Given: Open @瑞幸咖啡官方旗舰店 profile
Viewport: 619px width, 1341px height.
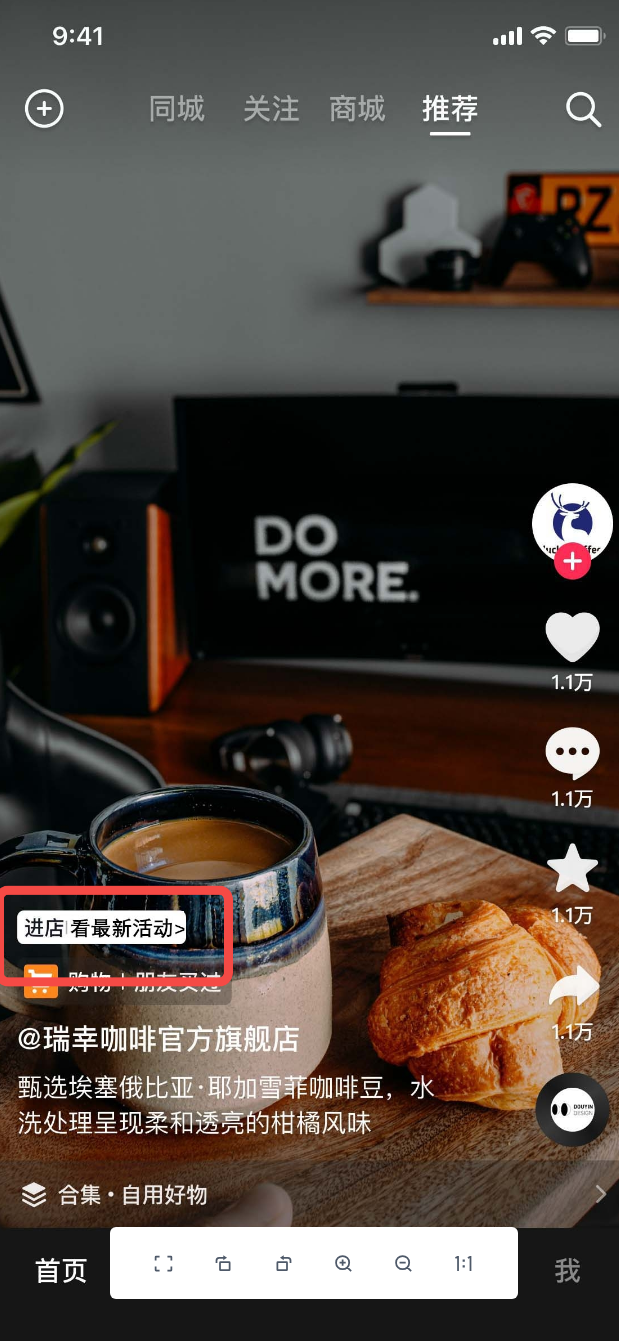Looking at the screenshot, I should click(x=158, y=1039).
